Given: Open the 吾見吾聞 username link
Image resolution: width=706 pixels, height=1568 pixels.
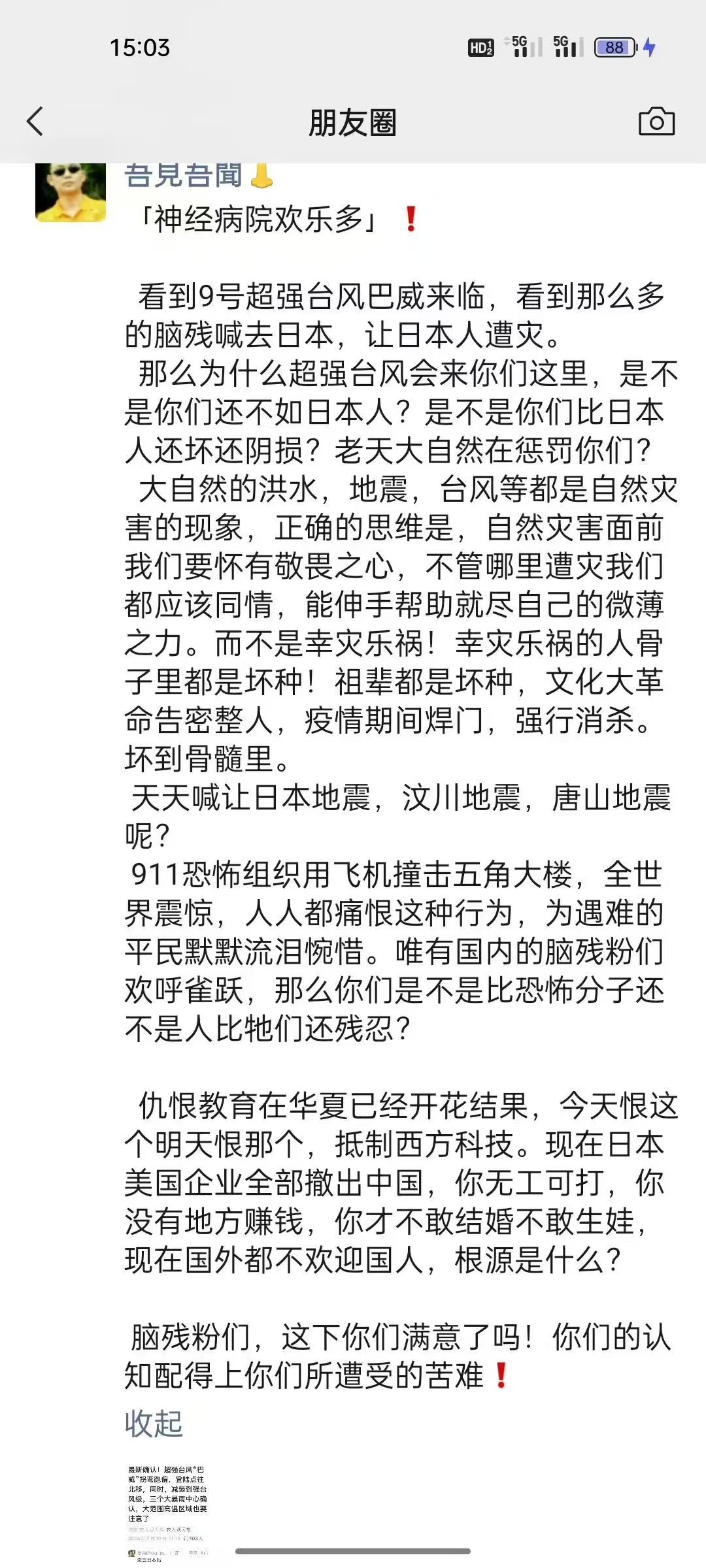Looking at the screenshot, I should click(x=184, y=175).
